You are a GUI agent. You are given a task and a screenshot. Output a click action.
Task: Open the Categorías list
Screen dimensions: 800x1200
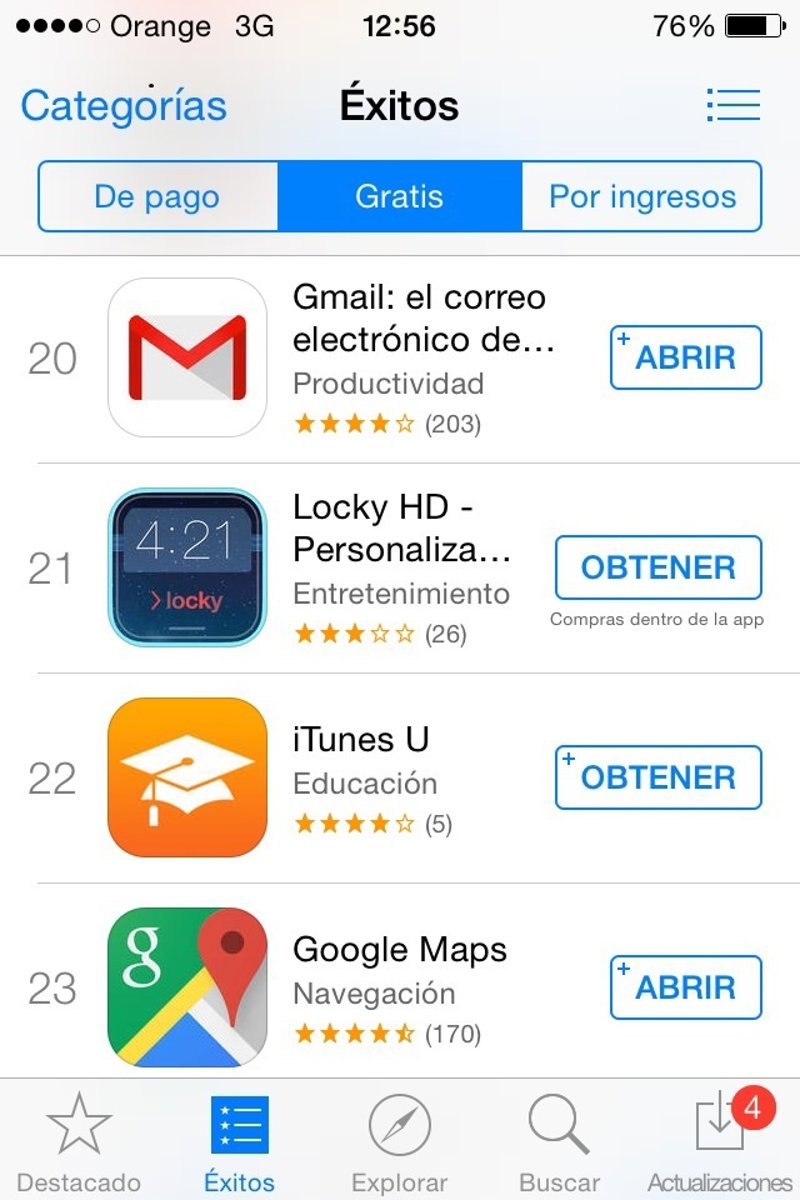coord(123,105)
